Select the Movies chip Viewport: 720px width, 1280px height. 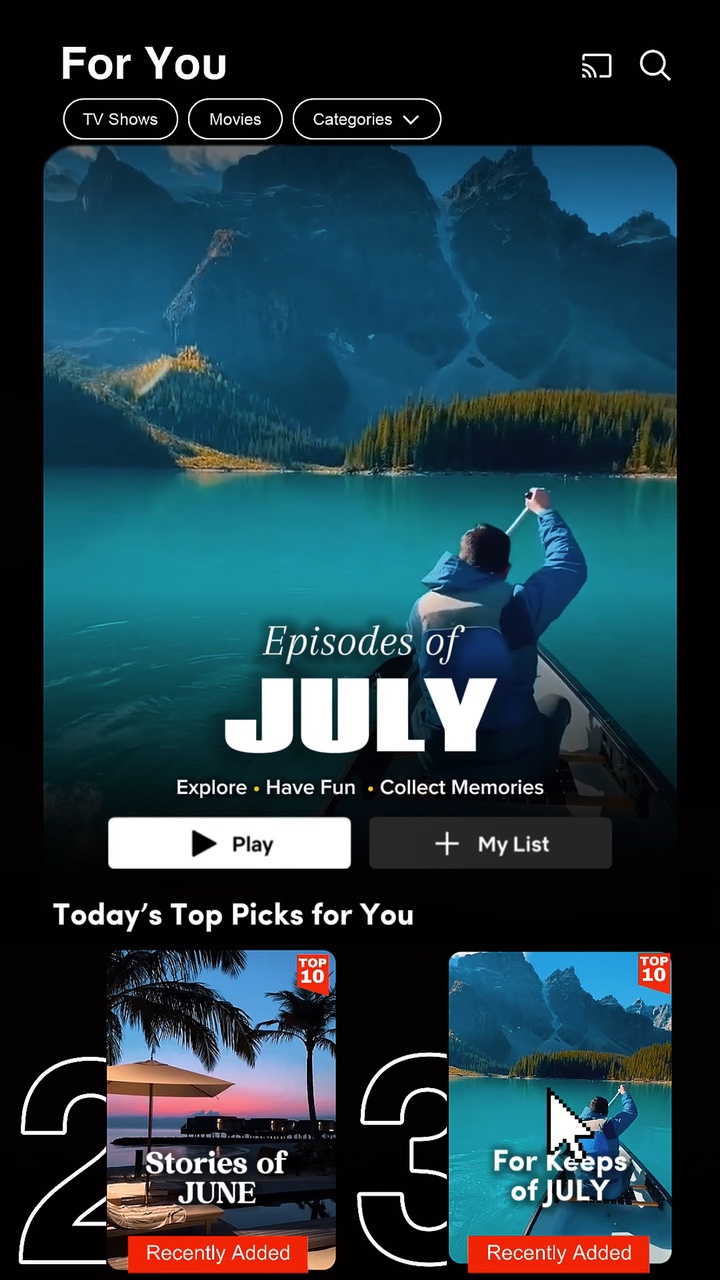tap(235, 119)
